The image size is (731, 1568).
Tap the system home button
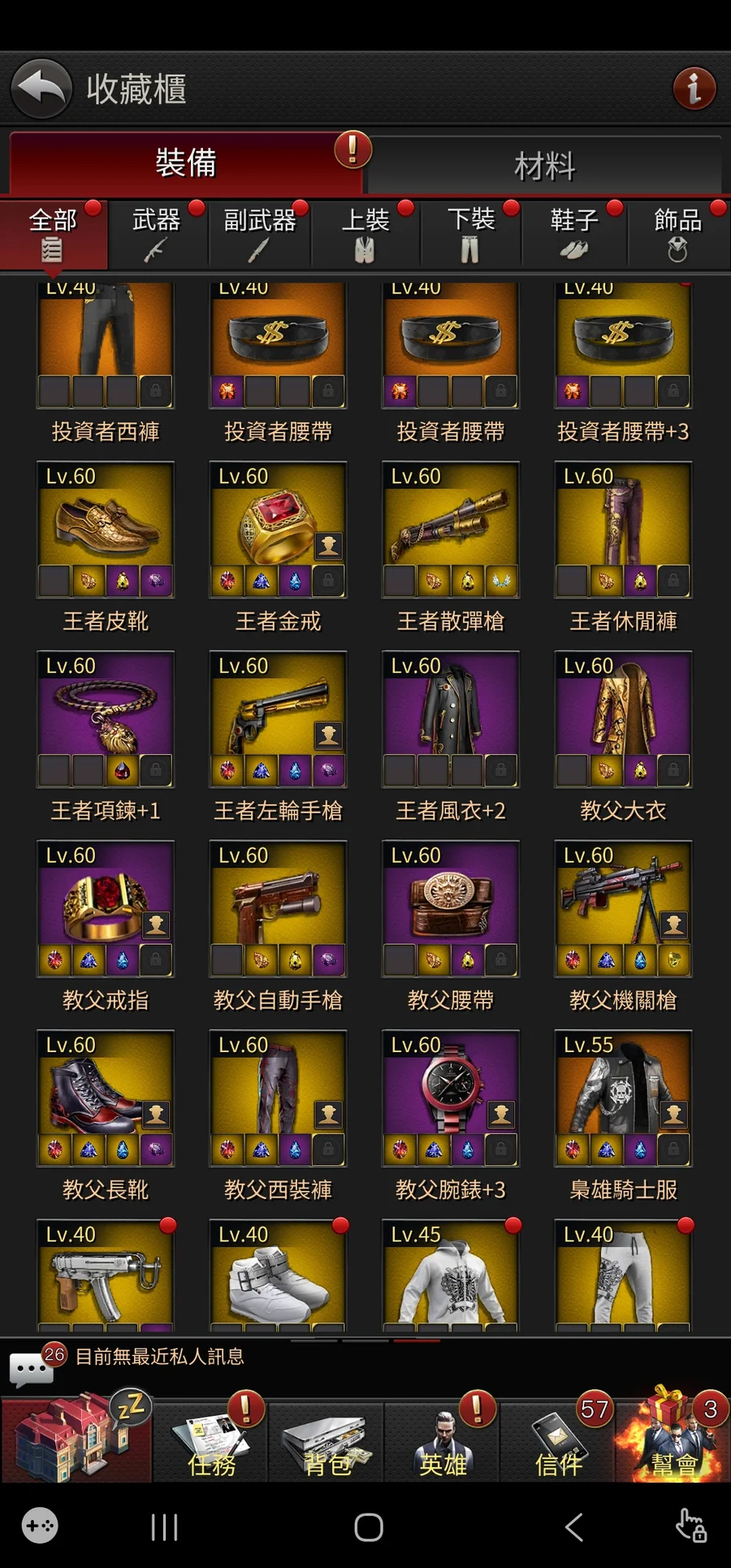[x=368, y=1527]
